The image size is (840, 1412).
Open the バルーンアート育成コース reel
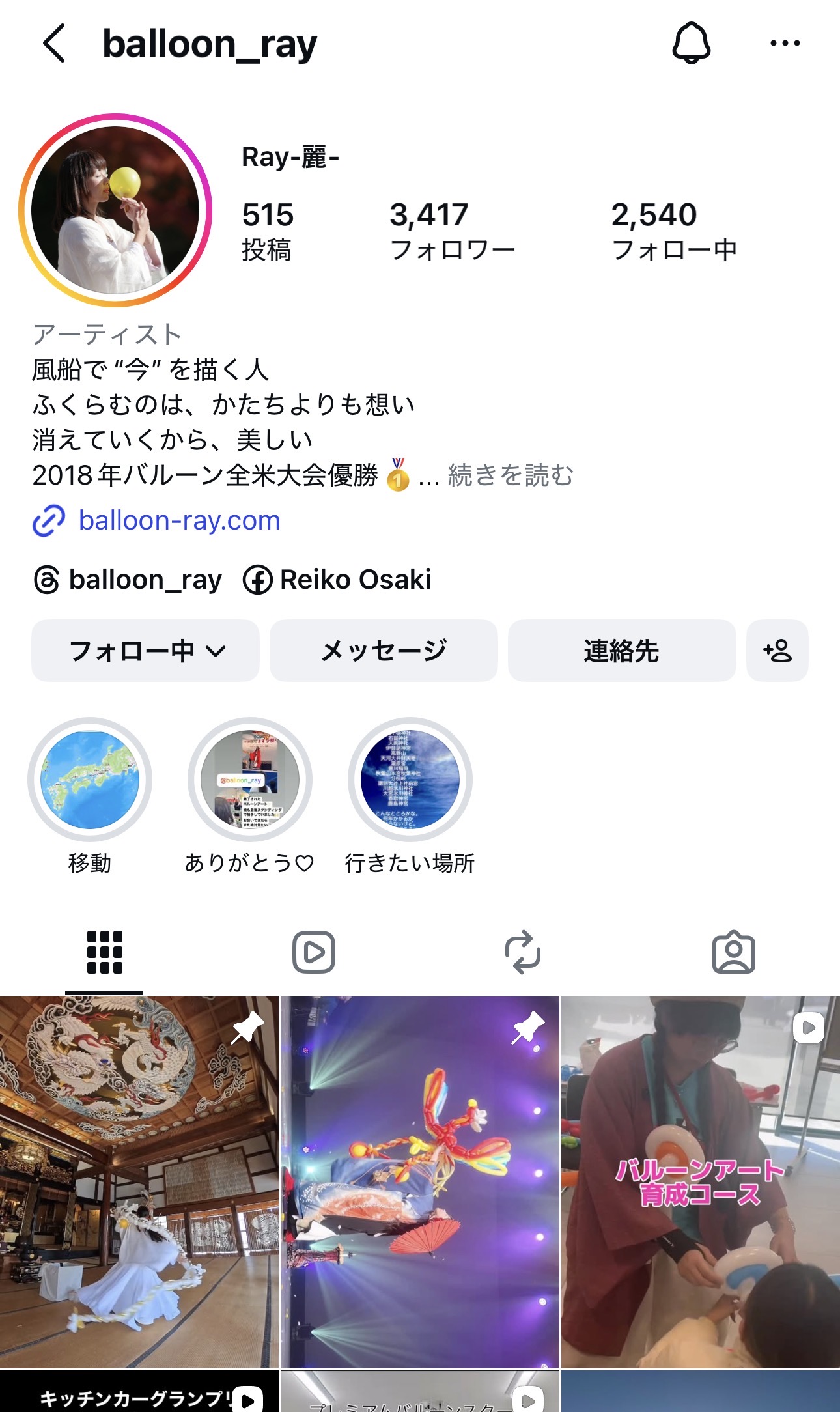click(x=701, y=1181)
